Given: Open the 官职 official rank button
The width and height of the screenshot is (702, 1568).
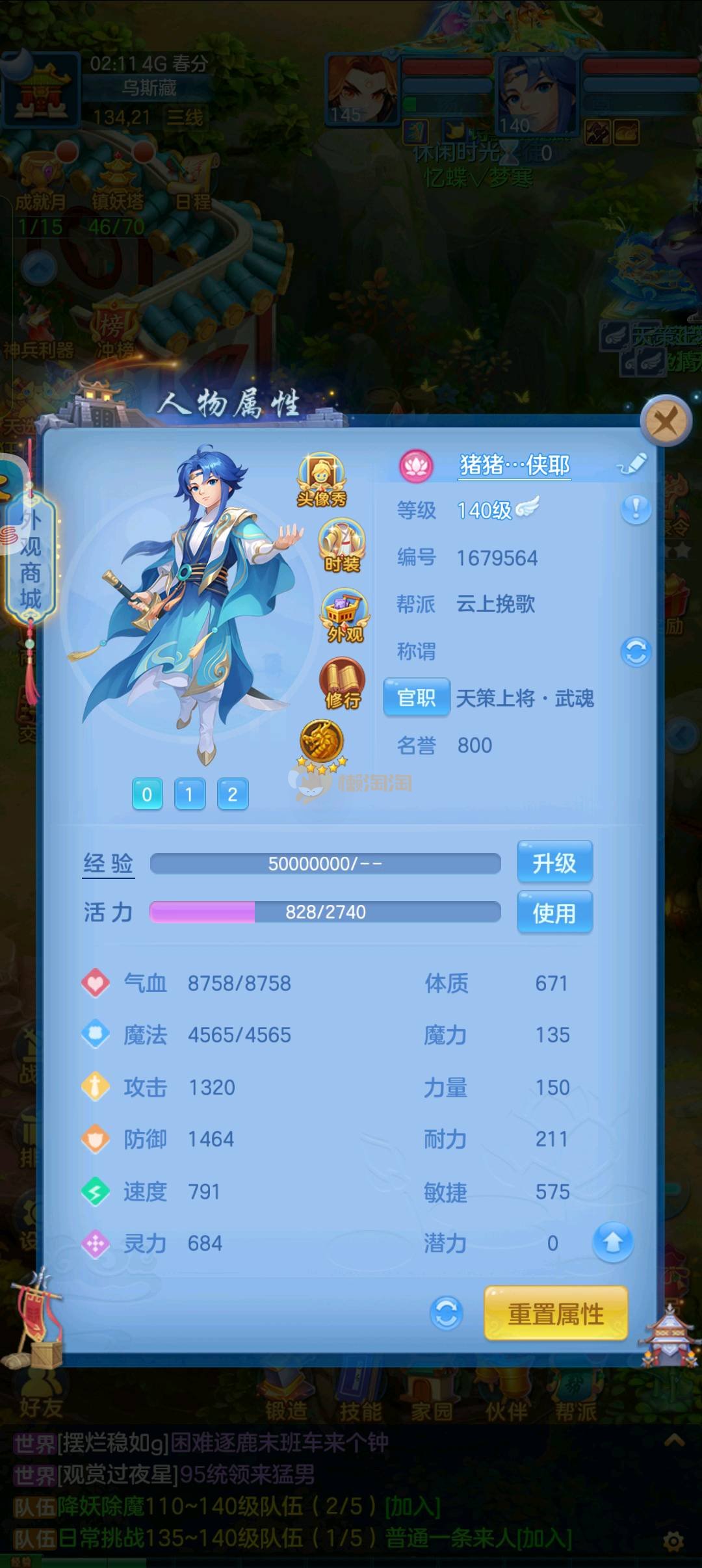Looking at the screenshot, I should (416, 698).
